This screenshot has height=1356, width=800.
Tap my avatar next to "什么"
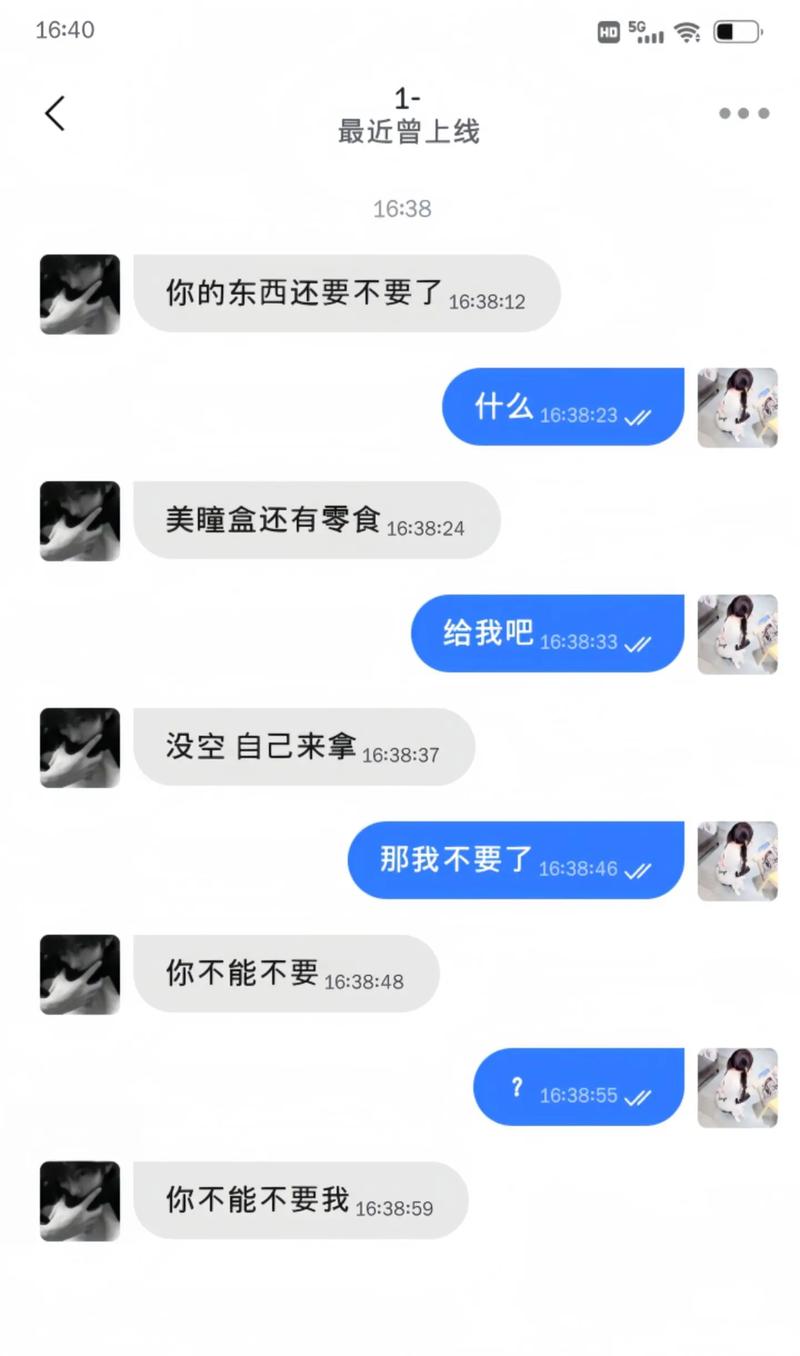(737, 407)
